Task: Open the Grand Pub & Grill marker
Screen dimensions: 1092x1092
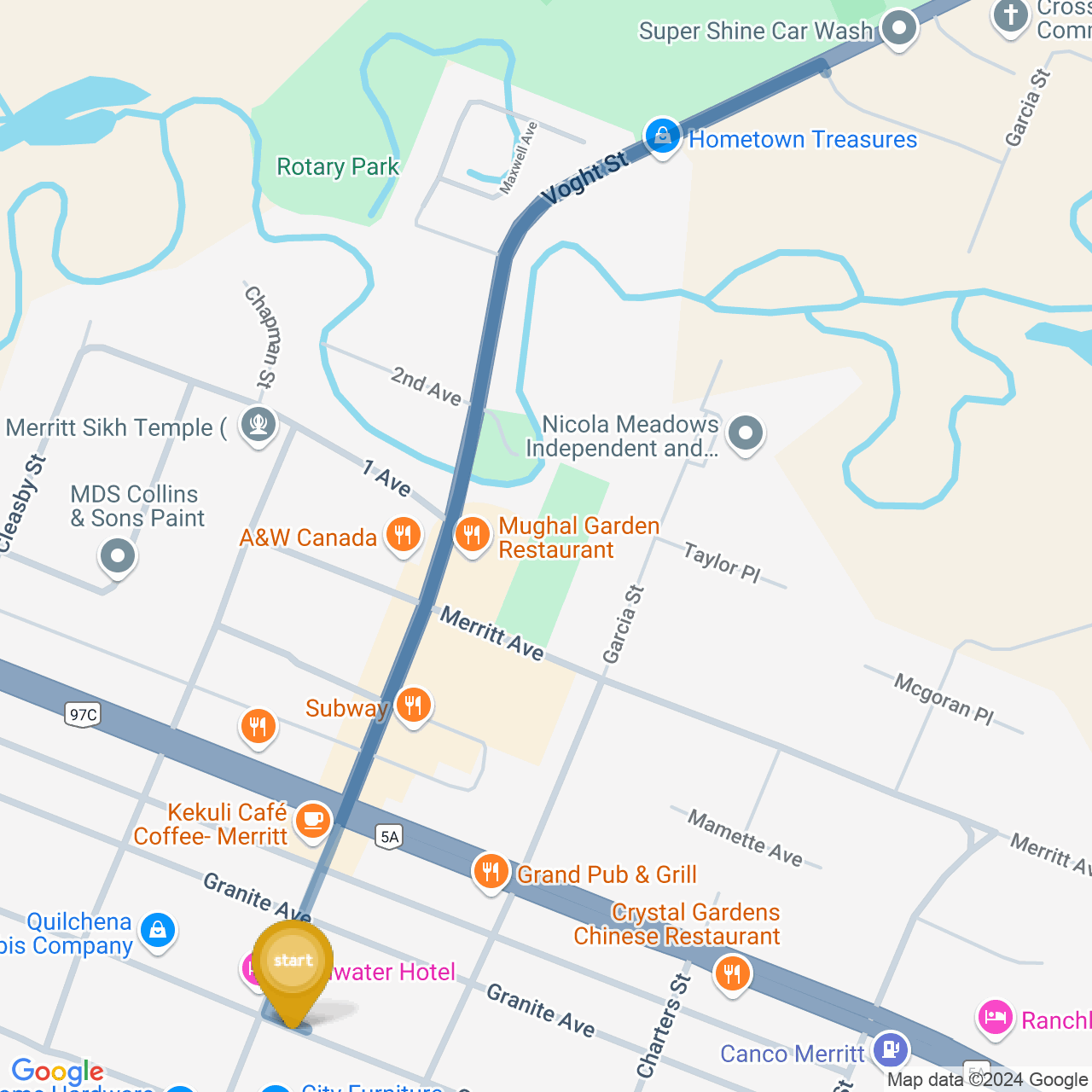Action: click(491, 872)
